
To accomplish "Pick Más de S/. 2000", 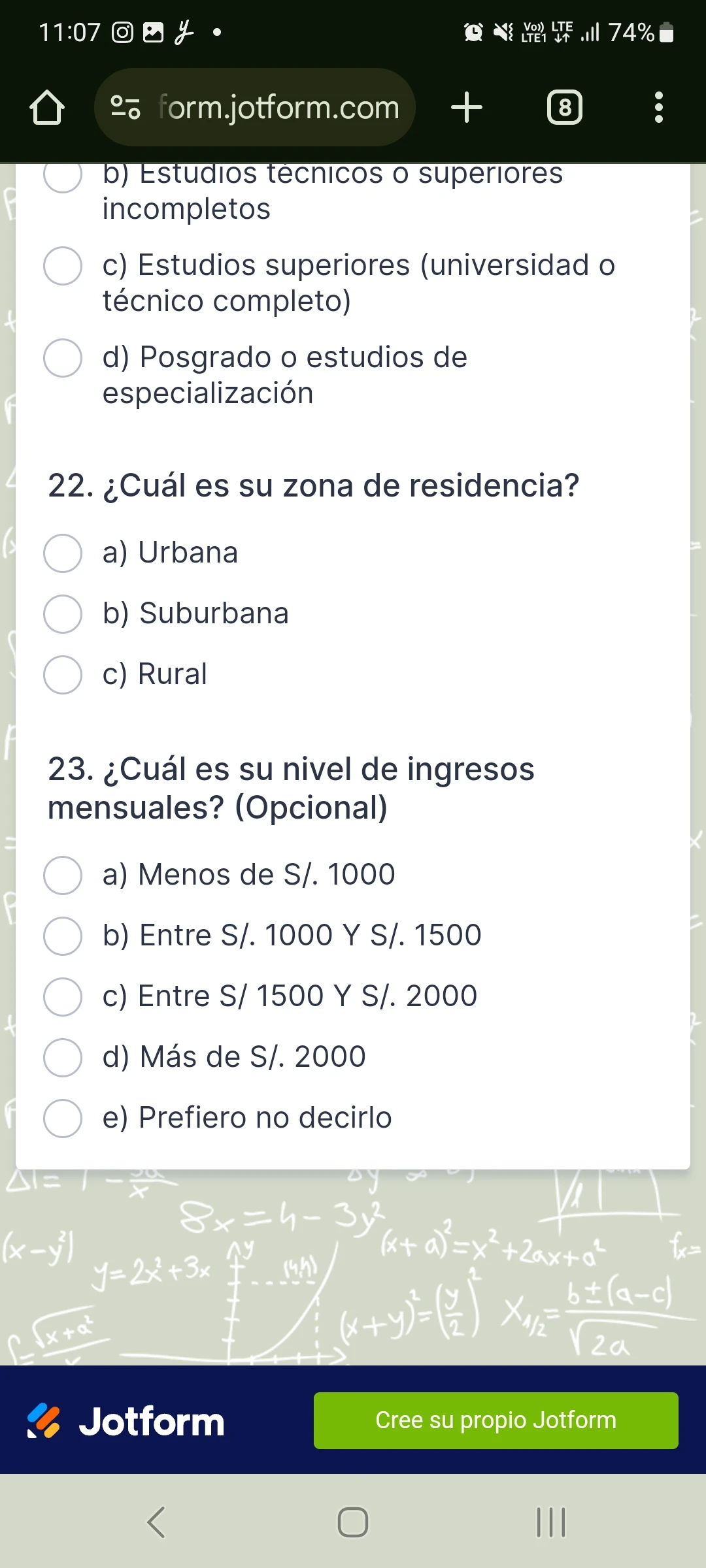I will point(63,1058).
